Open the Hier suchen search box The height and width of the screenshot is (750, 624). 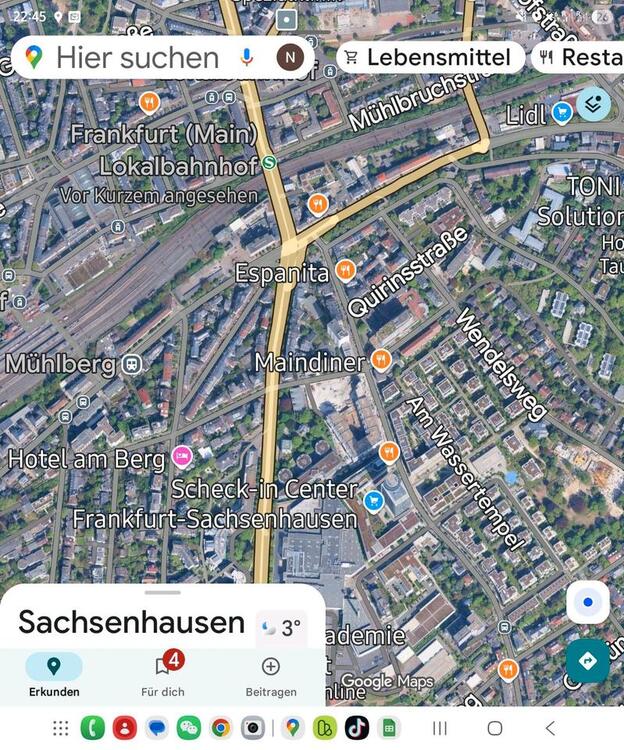(x=138, y=58)
